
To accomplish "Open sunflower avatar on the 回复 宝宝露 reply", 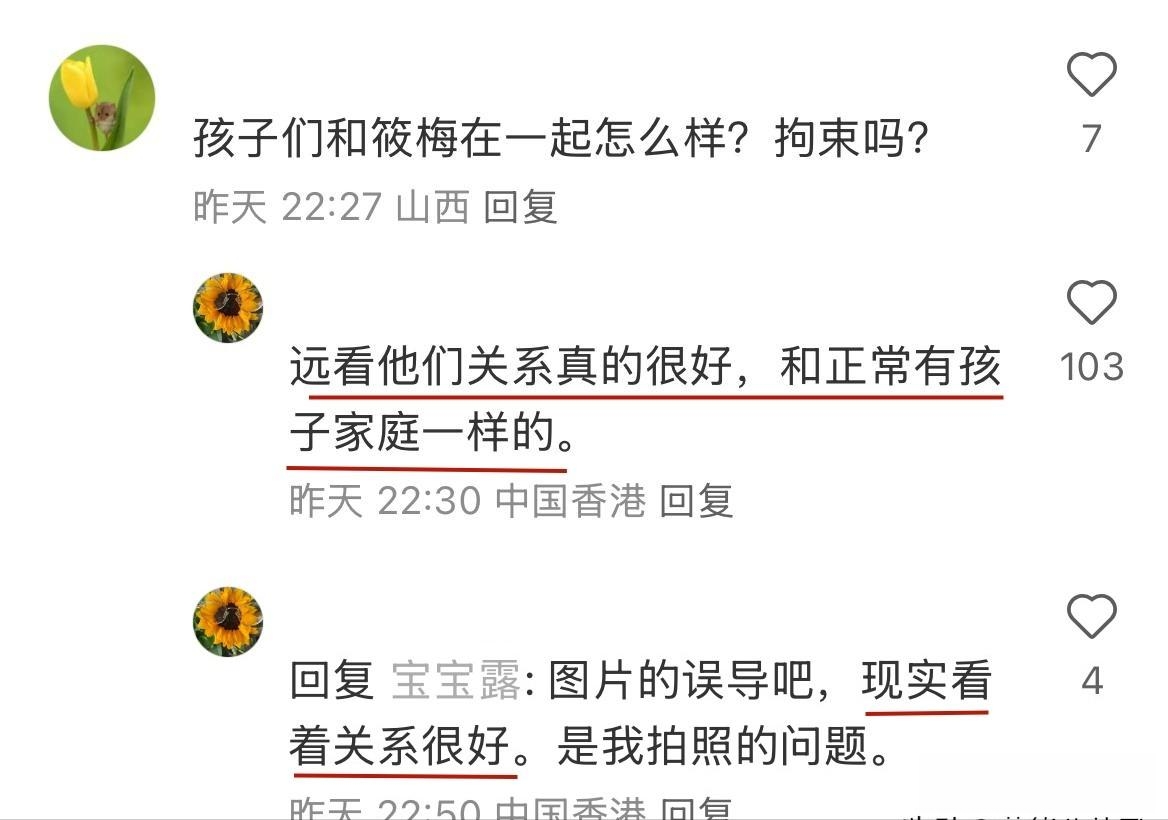I will (x=228, y=621).
